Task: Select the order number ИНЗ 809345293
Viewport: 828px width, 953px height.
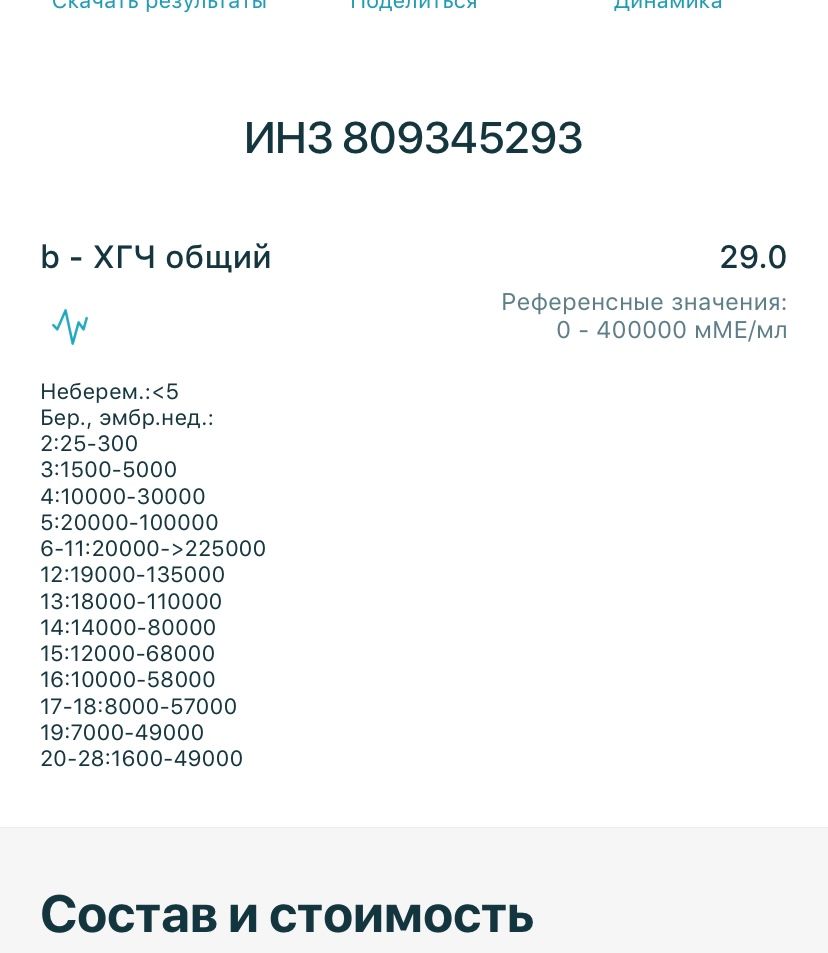Action: click(x=413, y=138)
